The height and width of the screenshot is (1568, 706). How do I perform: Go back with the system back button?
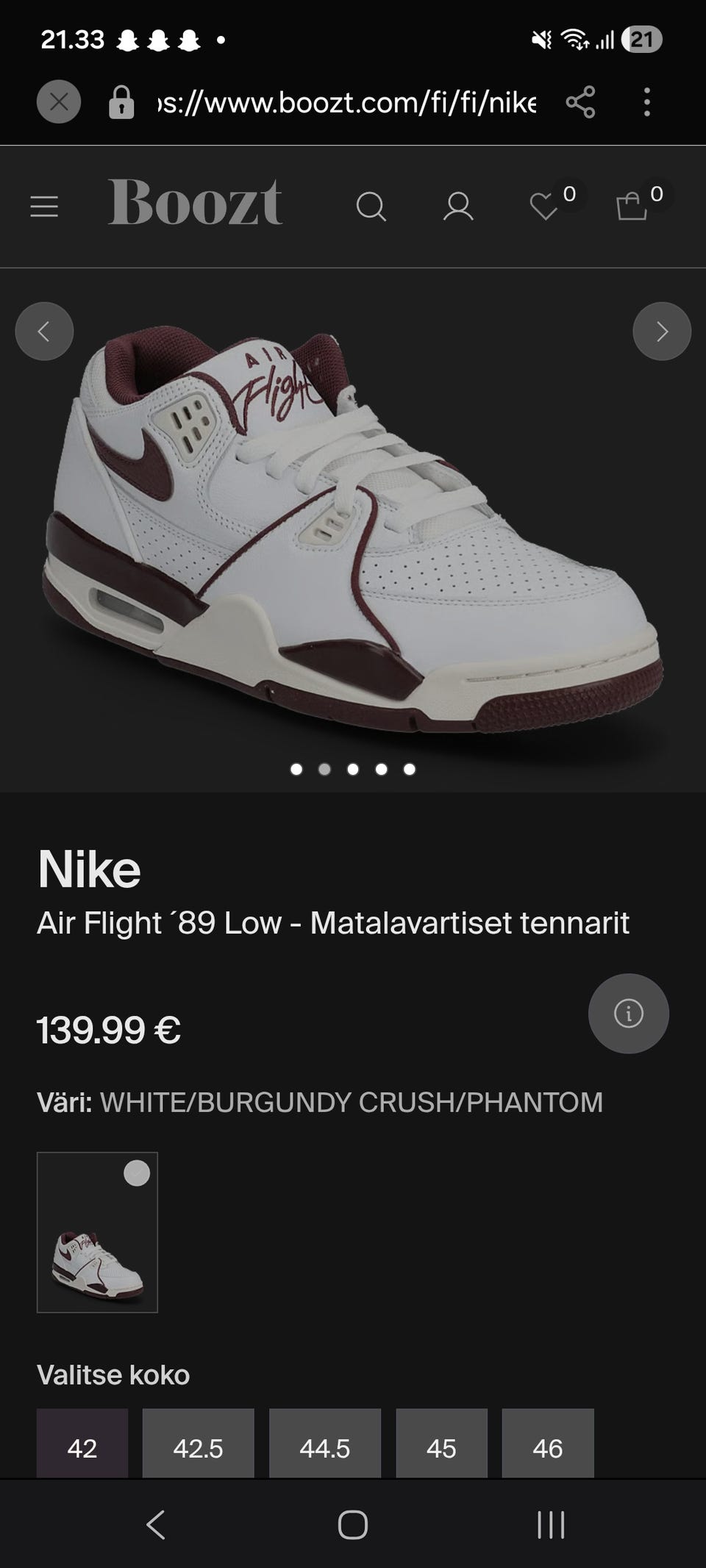pyautogui.click(x=155, y=1525)
